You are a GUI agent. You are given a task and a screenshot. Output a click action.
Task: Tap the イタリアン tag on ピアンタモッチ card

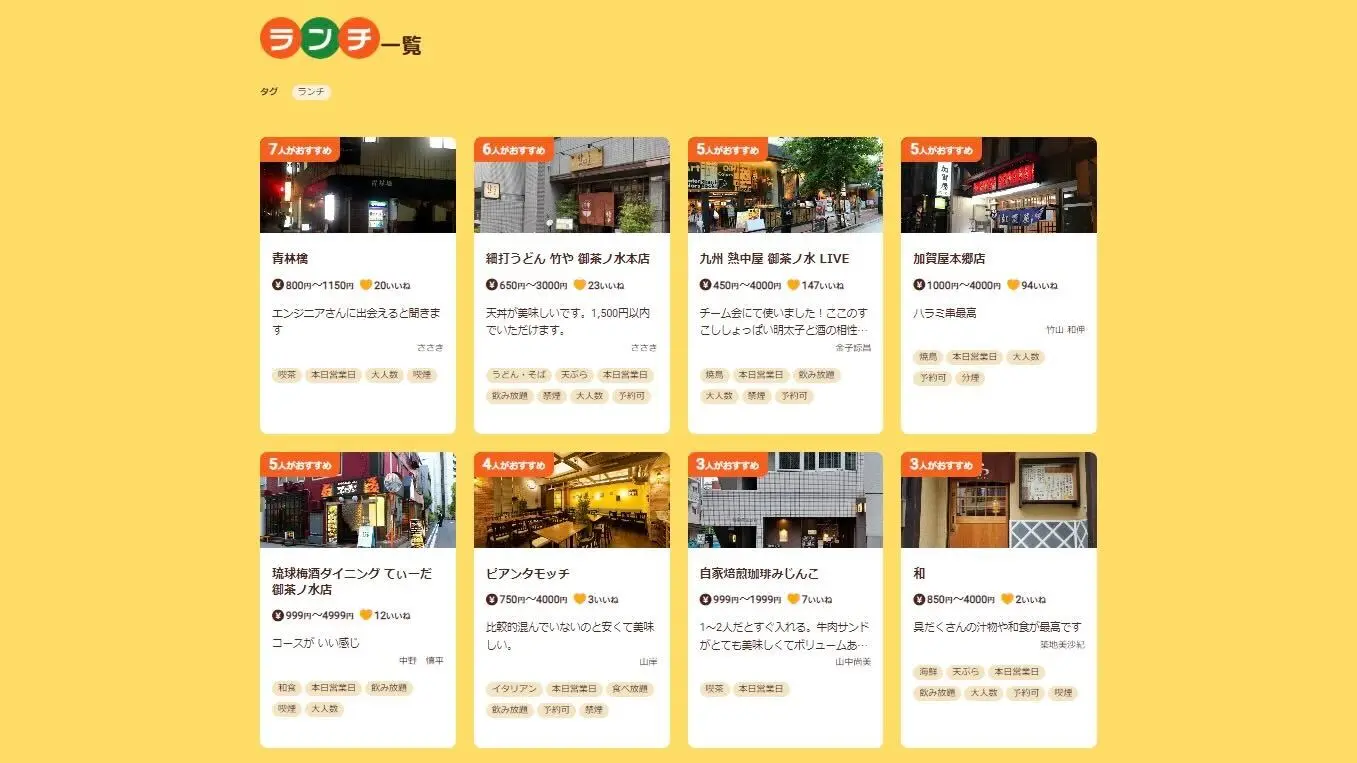pyautogui.click(x=515, y=689)
